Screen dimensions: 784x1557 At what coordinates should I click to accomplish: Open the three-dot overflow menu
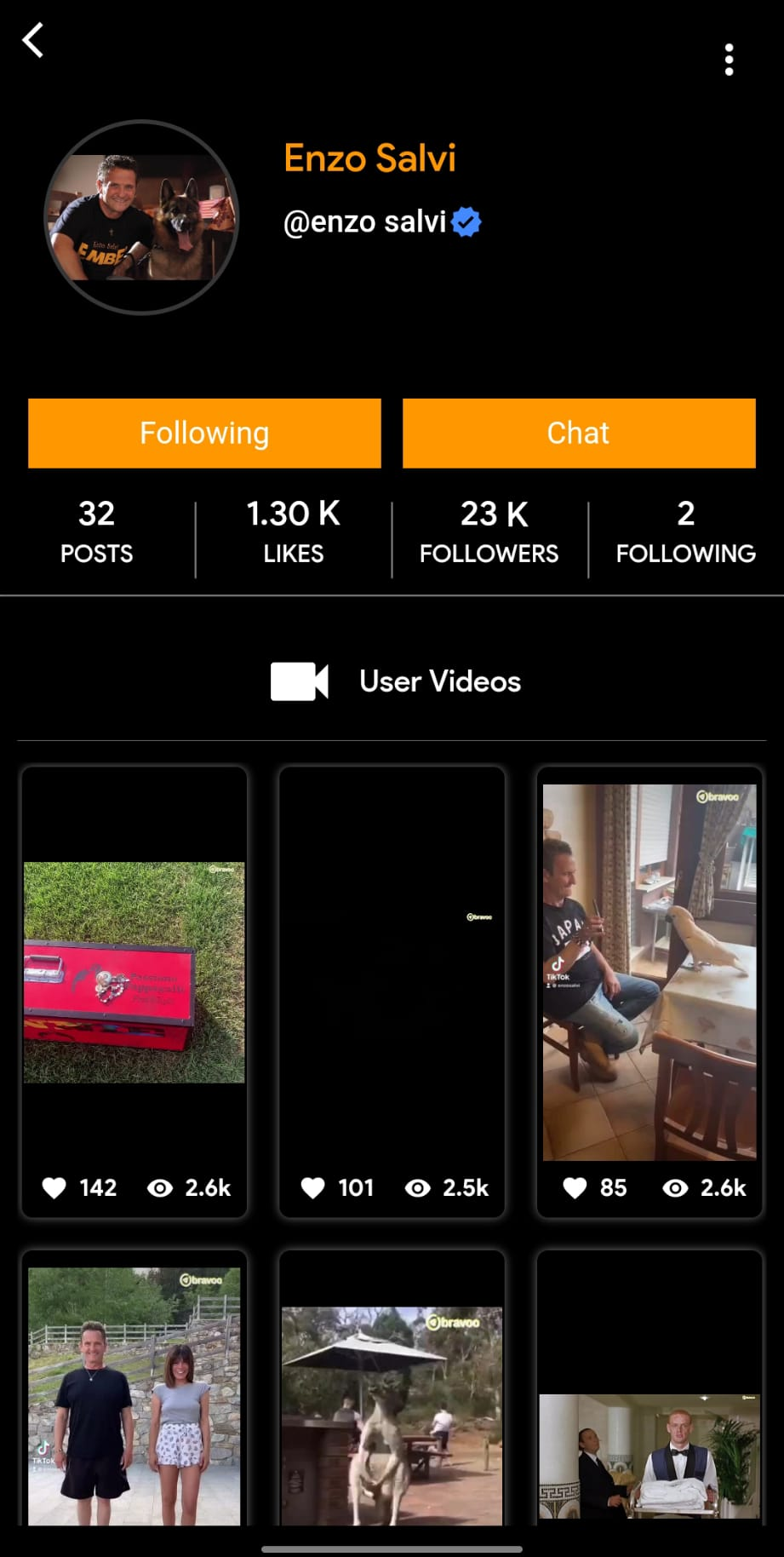pyautogui.click(x=729, y=60)
